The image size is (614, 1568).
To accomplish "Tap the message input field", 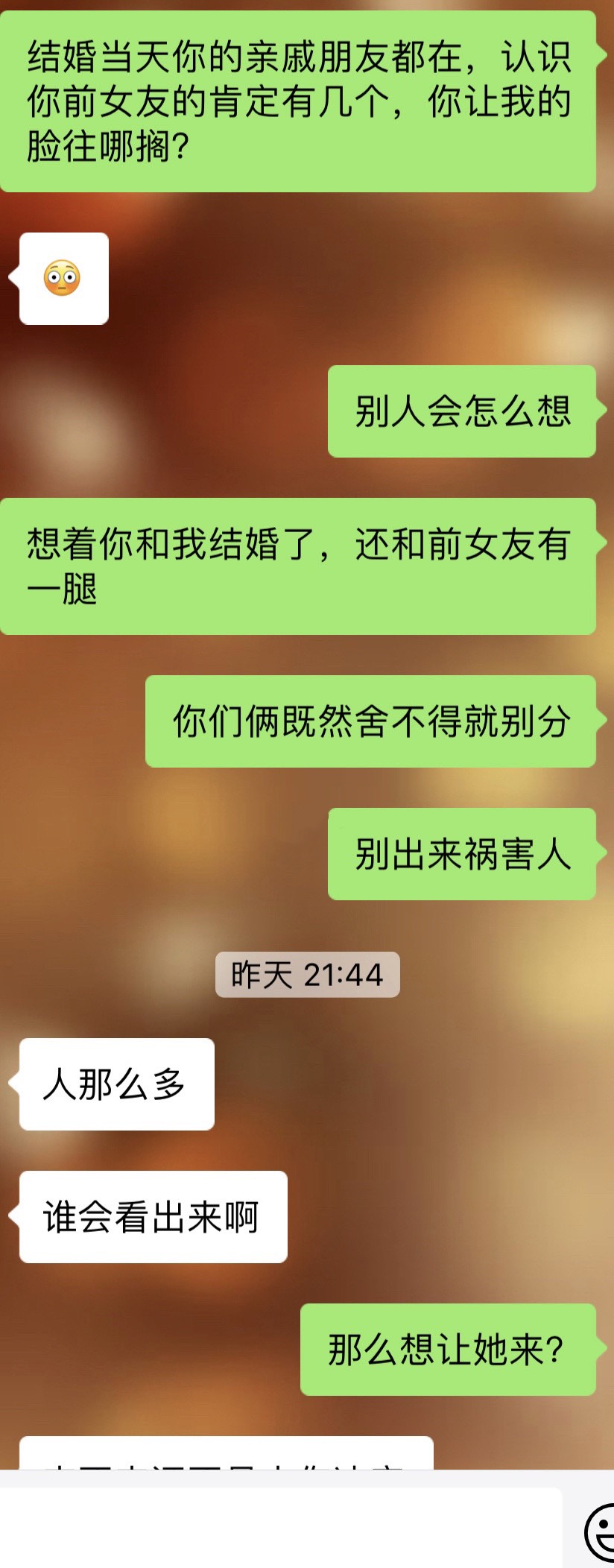I will (x=280, y=1529).
